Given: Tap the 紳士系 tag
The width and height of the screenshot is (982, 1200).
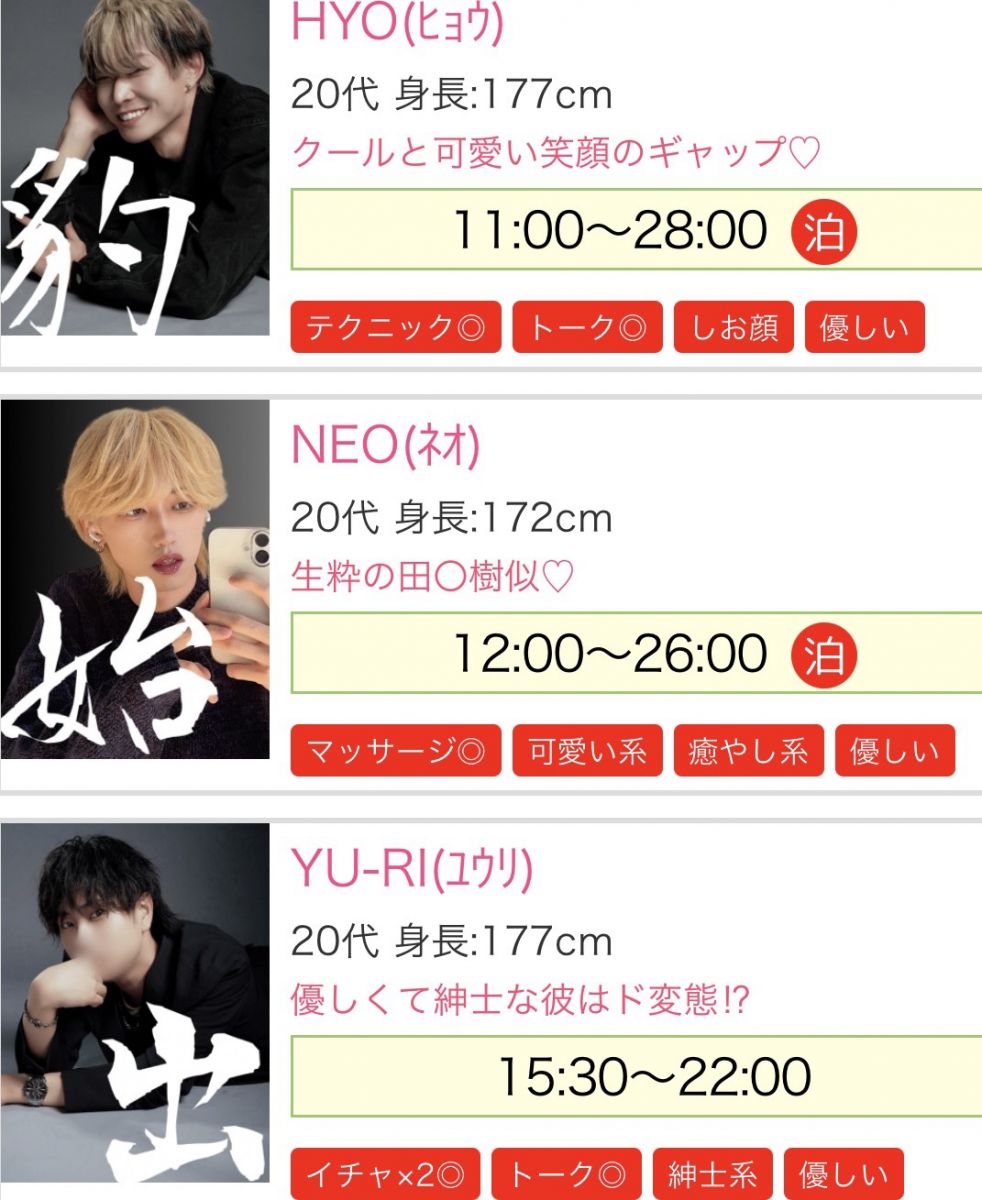Looking at the screenshot, I should click(x=712, y=1175).
